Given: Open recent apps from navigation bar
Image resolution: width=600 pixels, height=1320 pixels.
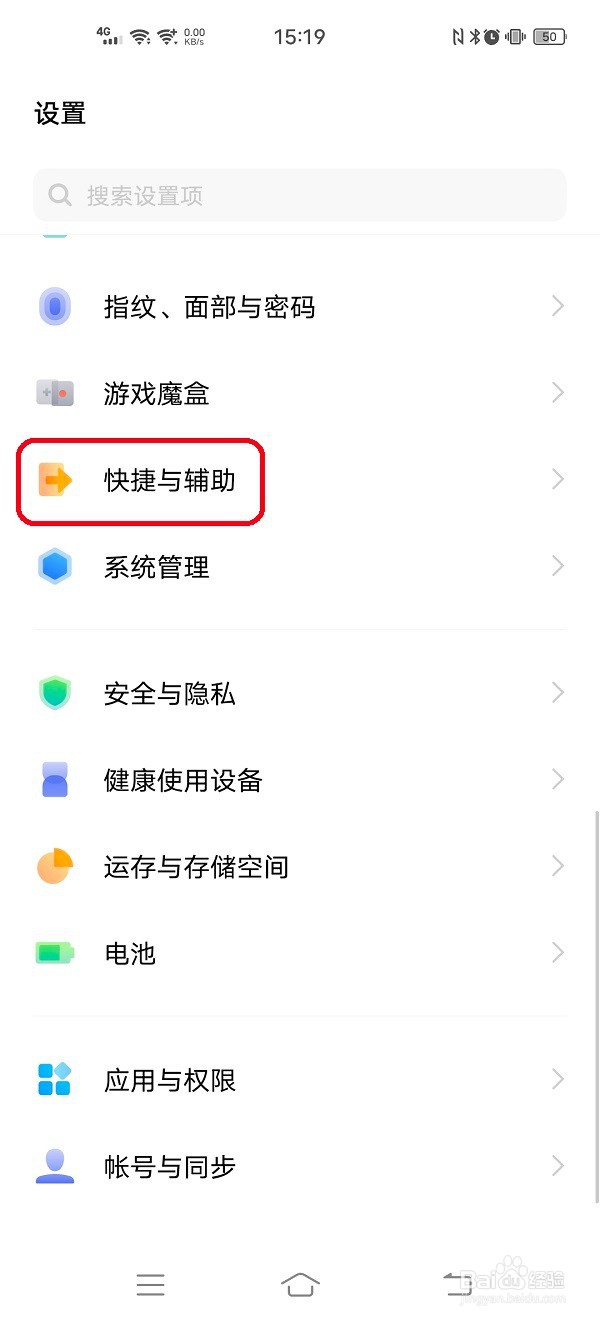Looking at the screenshot, I should click(x=150, y=1285).
